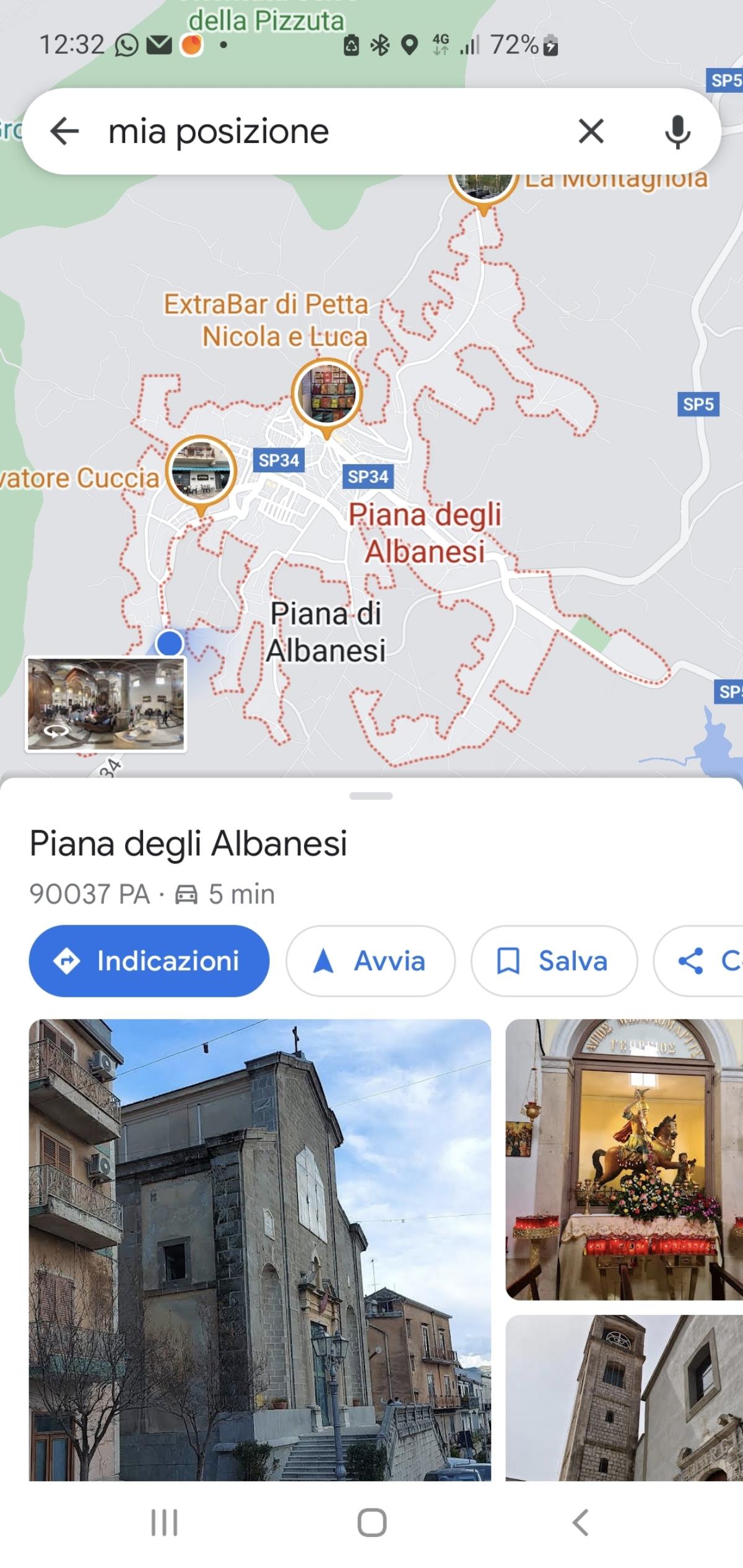
Task: Clear the 'mia posizione' search text
Action: (591, 131)
